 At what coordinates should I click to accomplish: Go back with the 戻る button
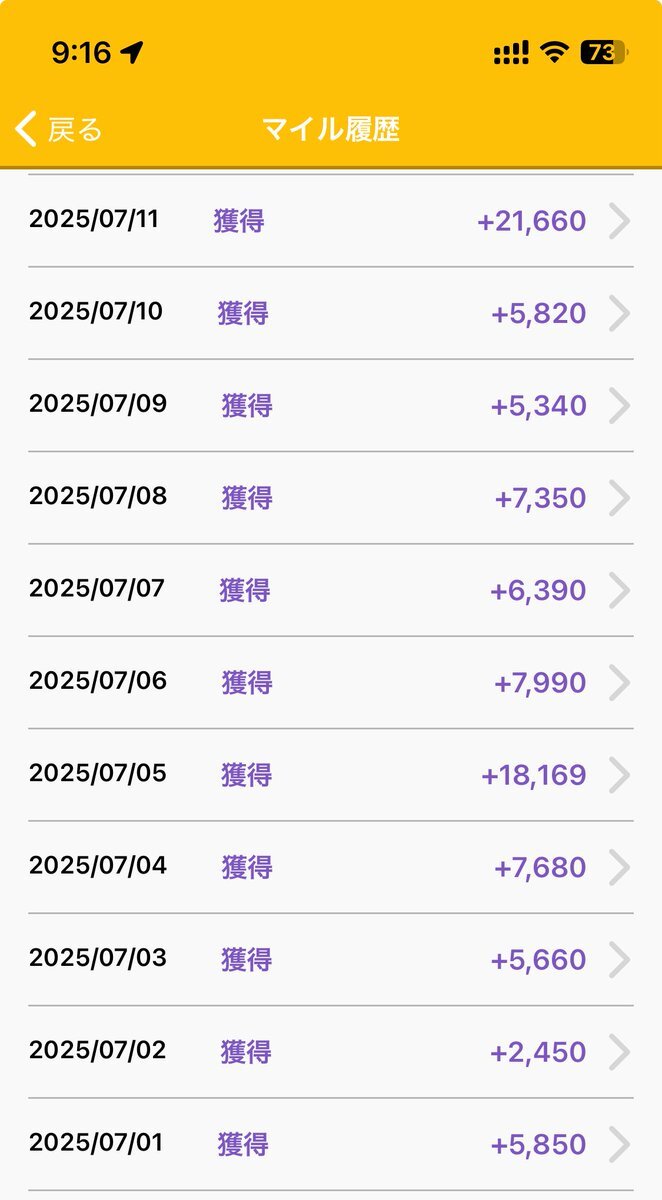coord(60,129)
